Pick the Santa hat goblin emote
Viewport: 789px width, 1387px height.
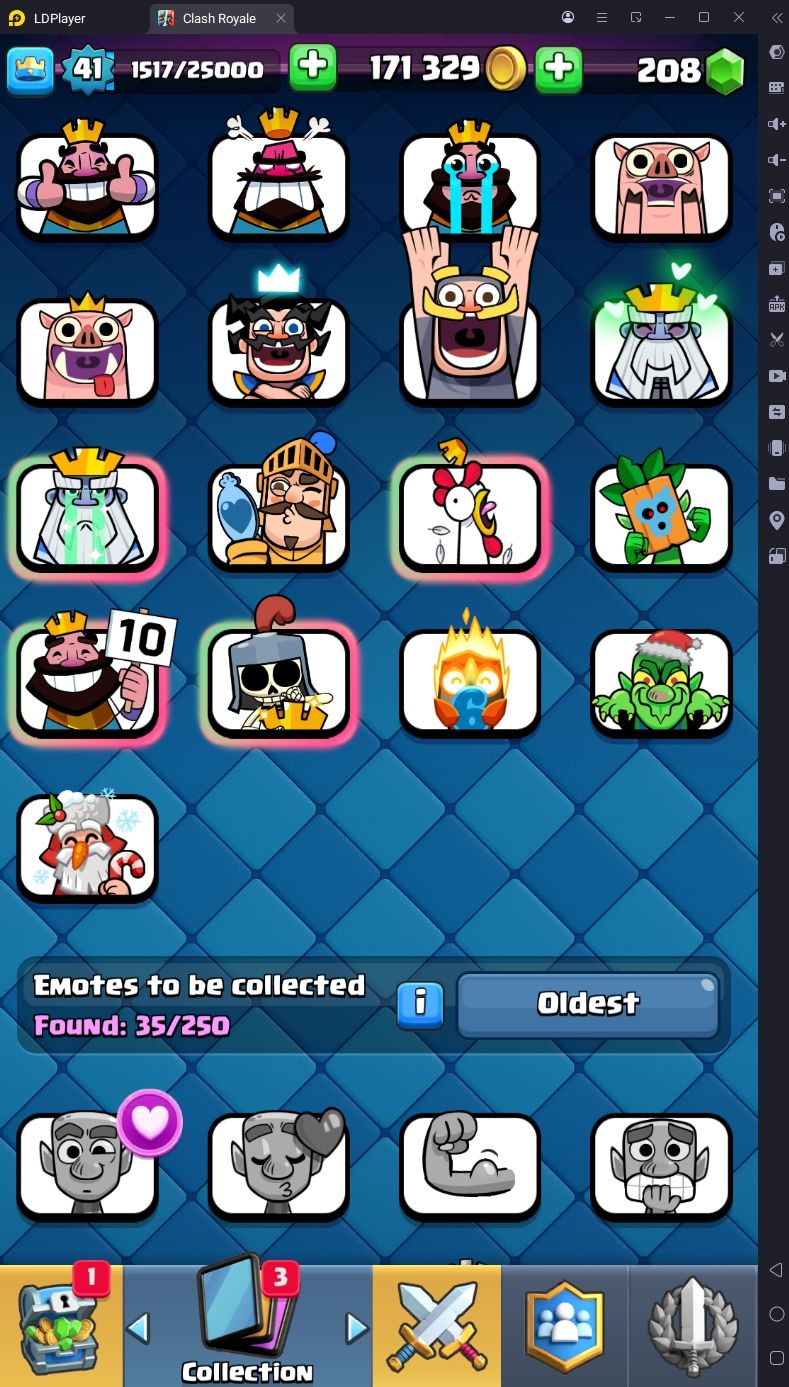661,682
